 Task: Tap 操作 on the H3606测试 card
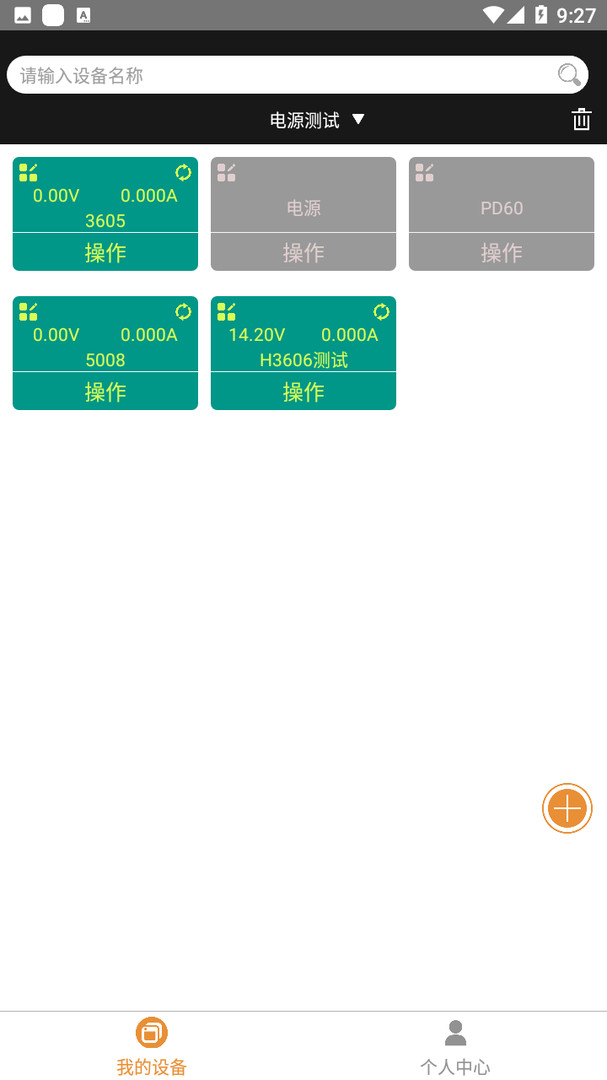(x=303, y=391)
